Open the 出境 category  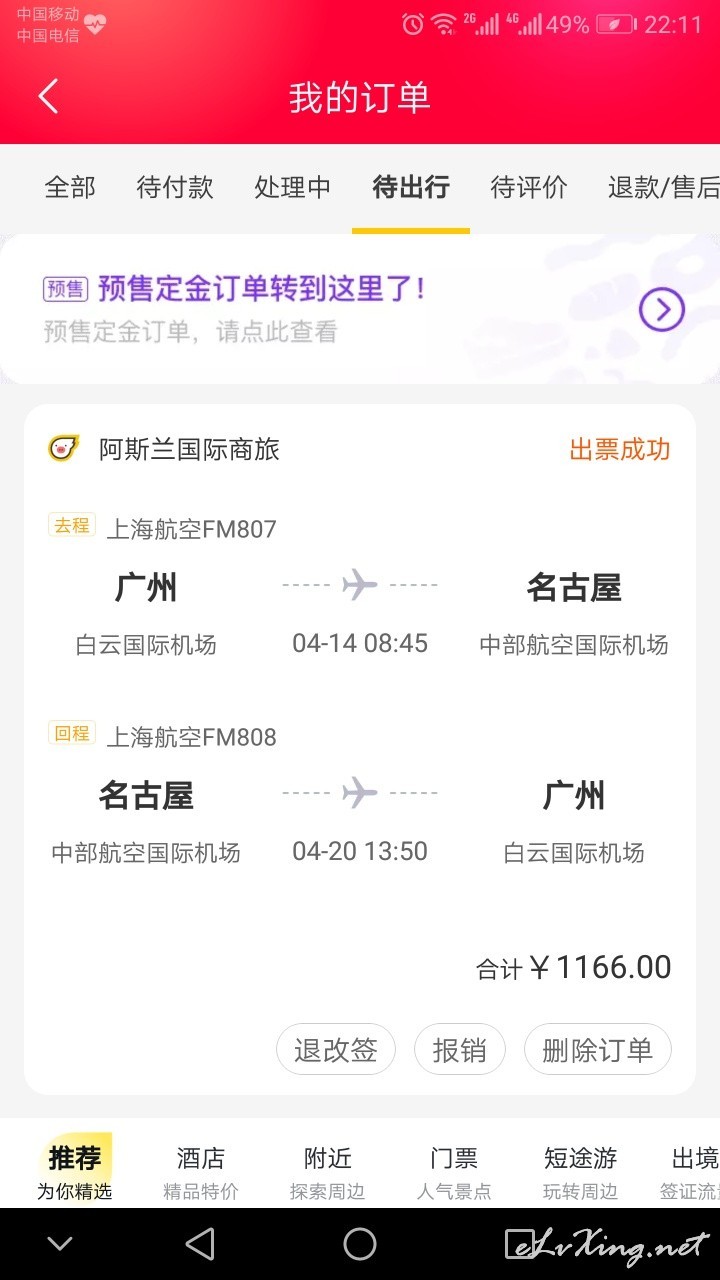point(694,1171)
